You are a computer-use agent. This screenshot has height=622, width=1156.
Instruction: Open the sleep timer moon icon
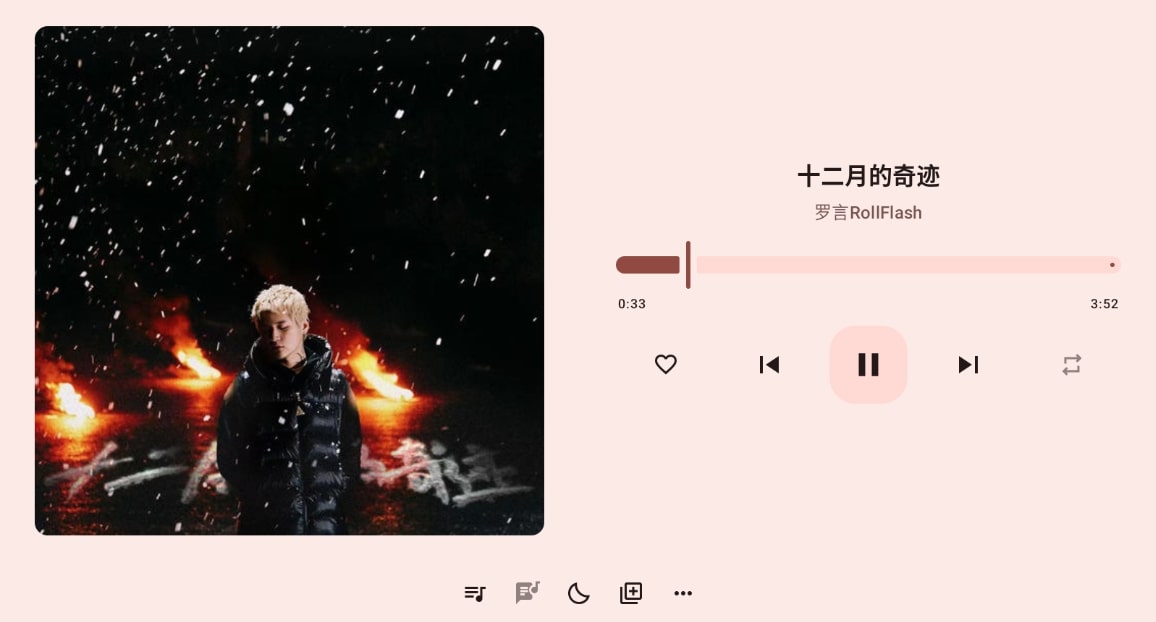click(579, 593)
